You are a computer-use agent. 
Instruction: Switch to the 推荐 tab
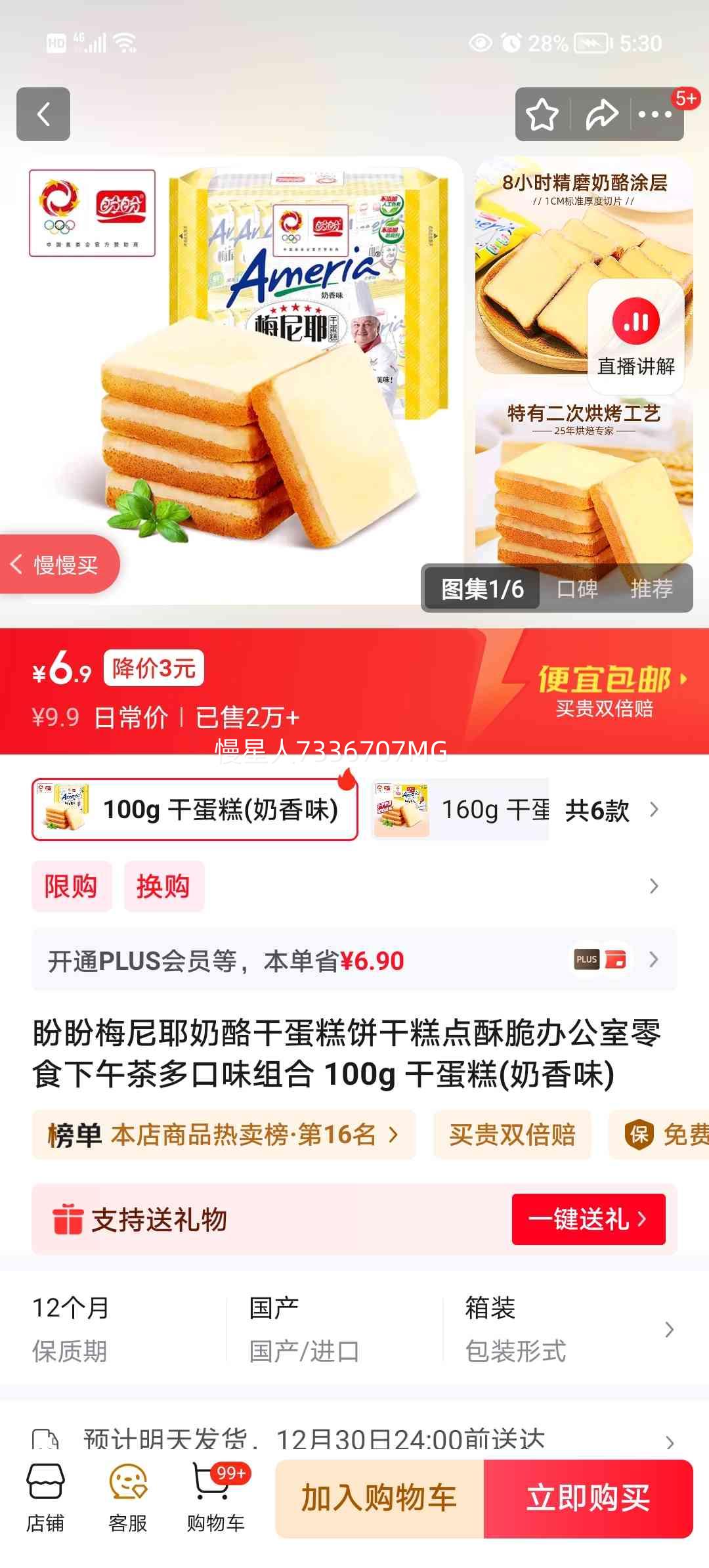click(655, 589)
